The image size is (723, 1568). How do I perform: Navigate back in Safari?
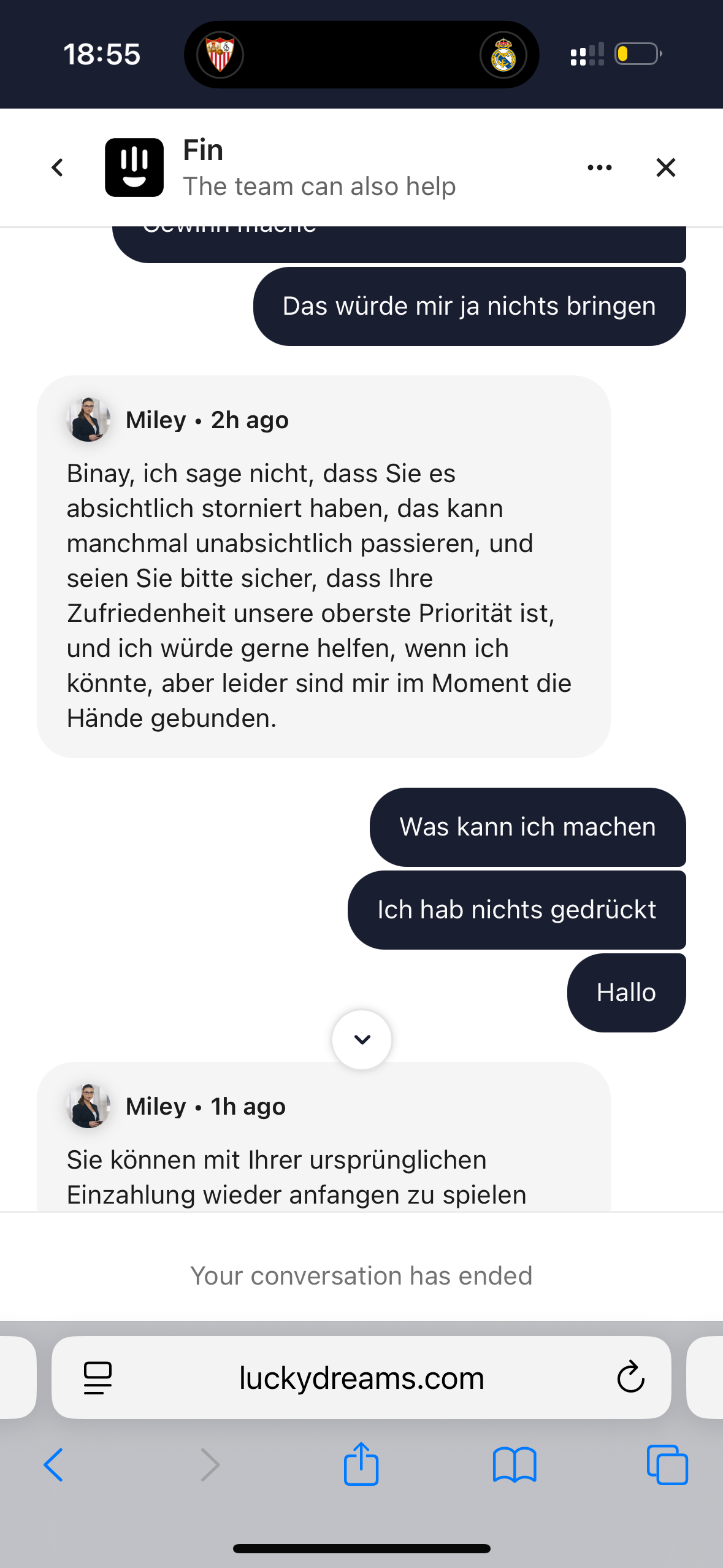pyautogui.click(x=54, y=1465)
